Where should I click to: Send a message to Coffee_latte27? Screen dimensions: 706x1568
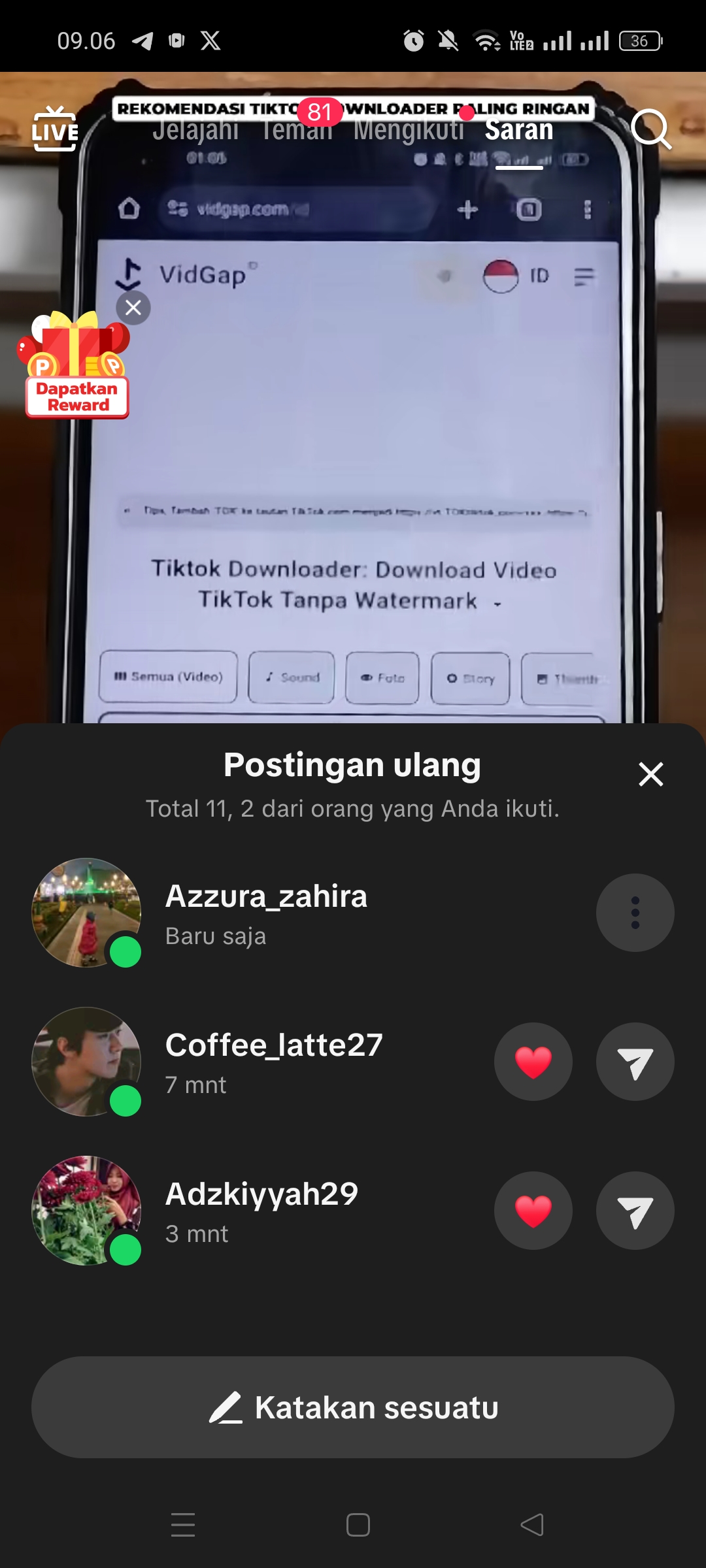(x=635, y=1062)
